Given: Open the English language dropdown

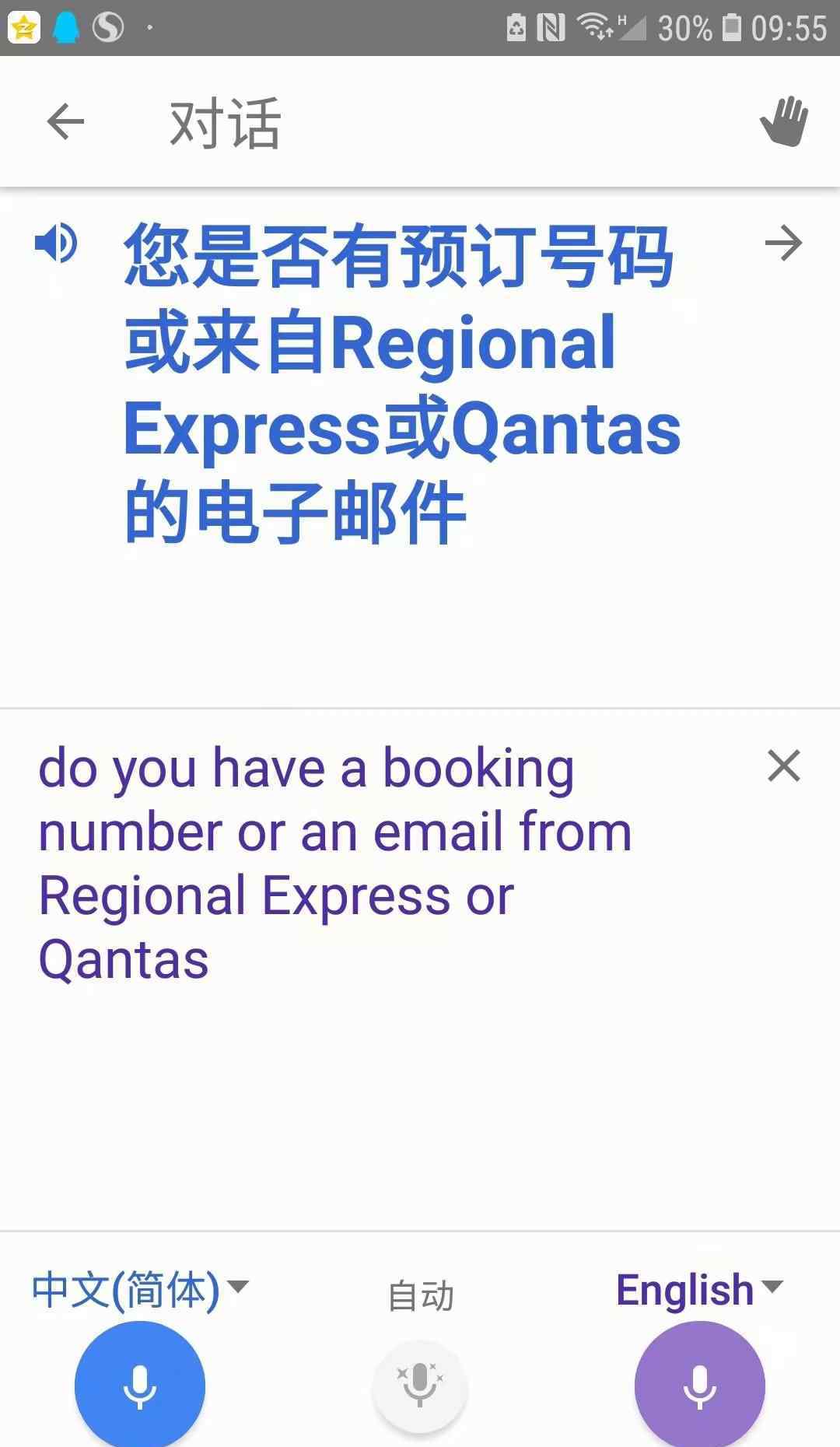Looking at the screenshot, I should pos(699,1289).
